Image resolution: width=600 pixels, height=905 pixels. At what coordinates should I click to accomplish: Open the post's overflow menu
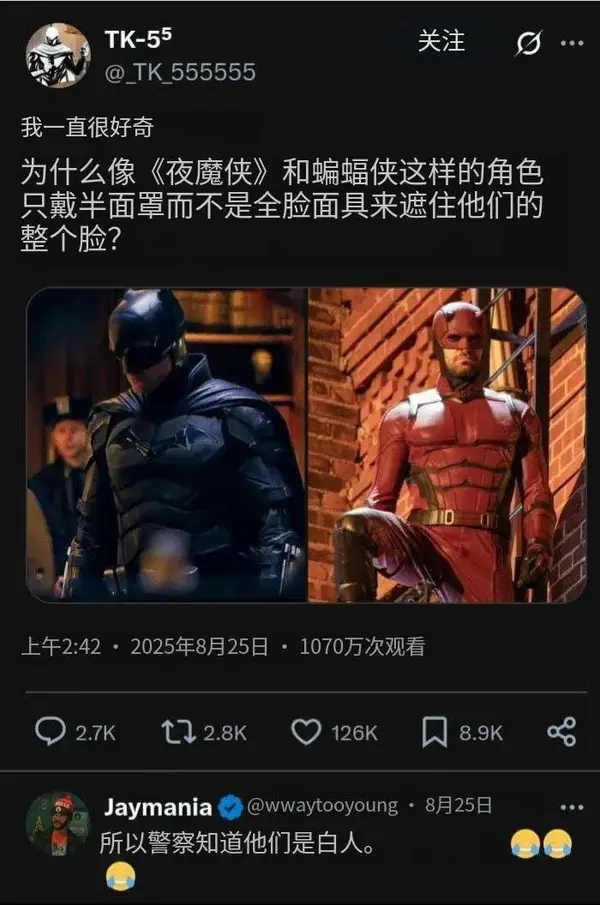pos(571,44)
